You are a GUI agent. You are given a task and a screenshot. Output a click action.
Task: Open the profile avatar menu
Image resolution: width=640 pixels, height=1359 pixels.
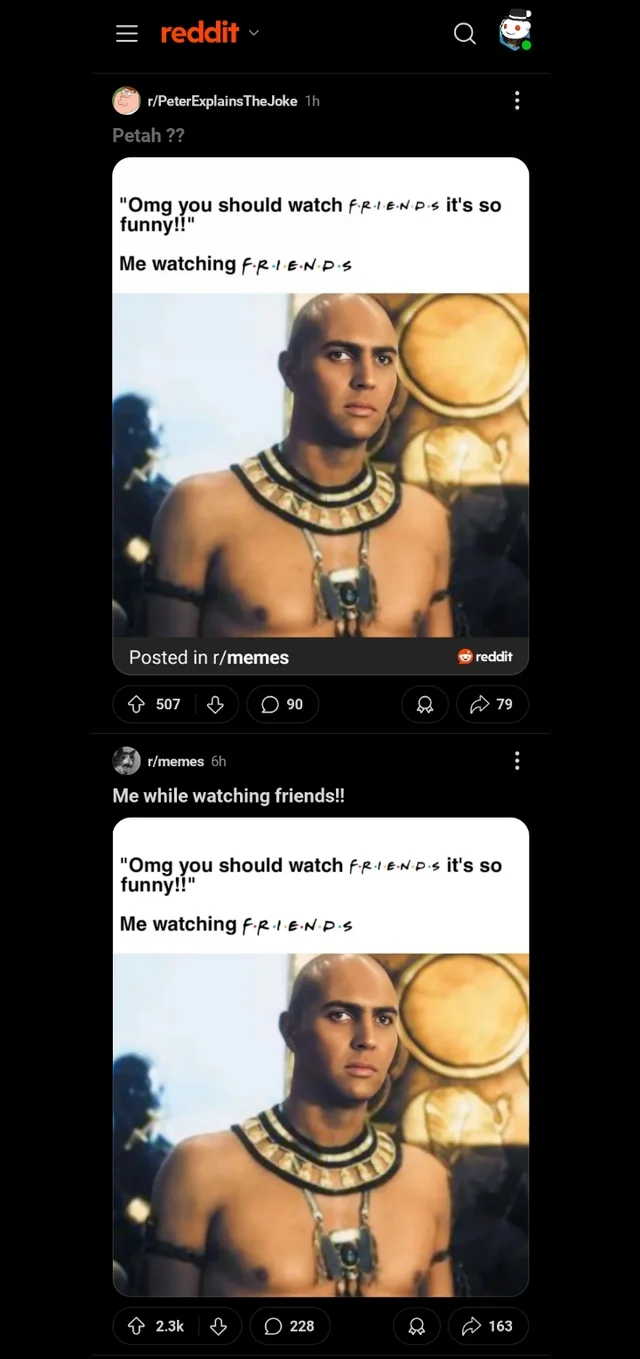coord(515,31)
